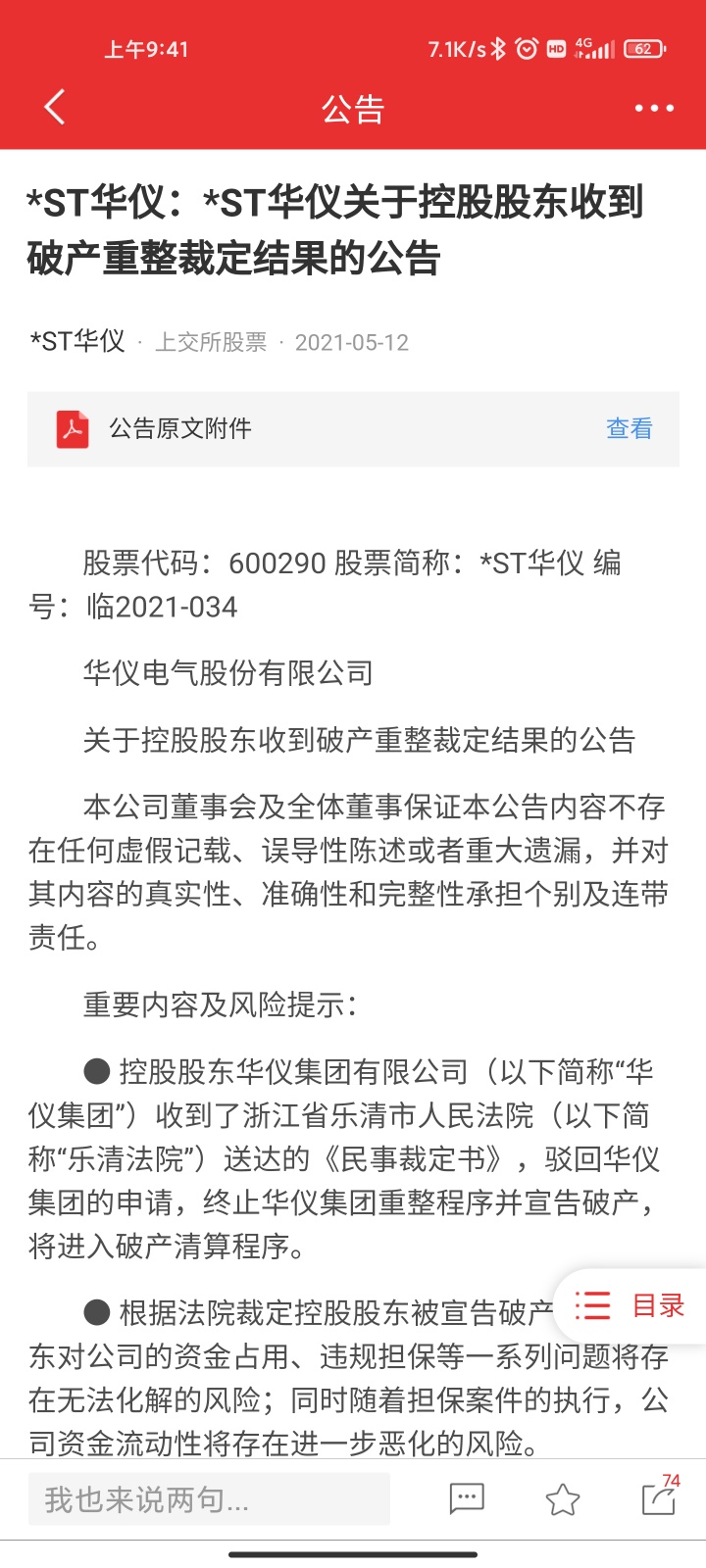Open the three-dot overflow menu
The width and height of the screenshot is (706, 1568).
point(654,108)
